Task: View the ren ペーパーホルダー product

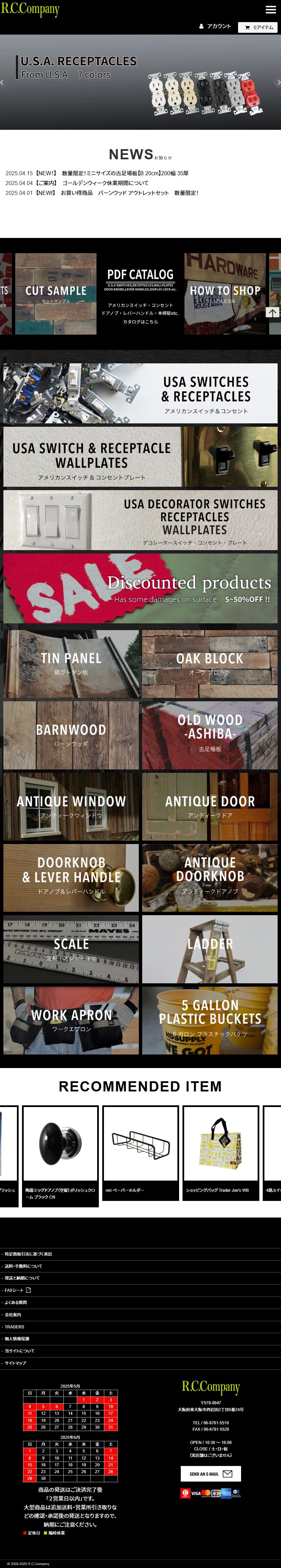Action: [140, 1152]
